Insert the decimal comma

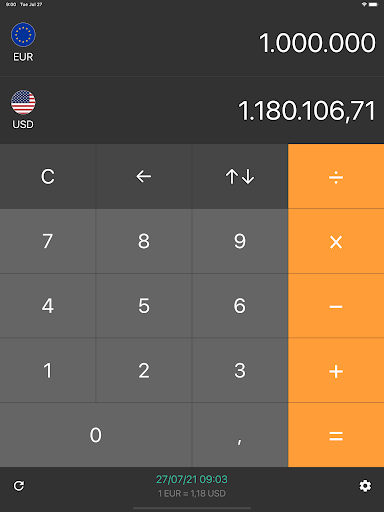(x=240, y=435)
